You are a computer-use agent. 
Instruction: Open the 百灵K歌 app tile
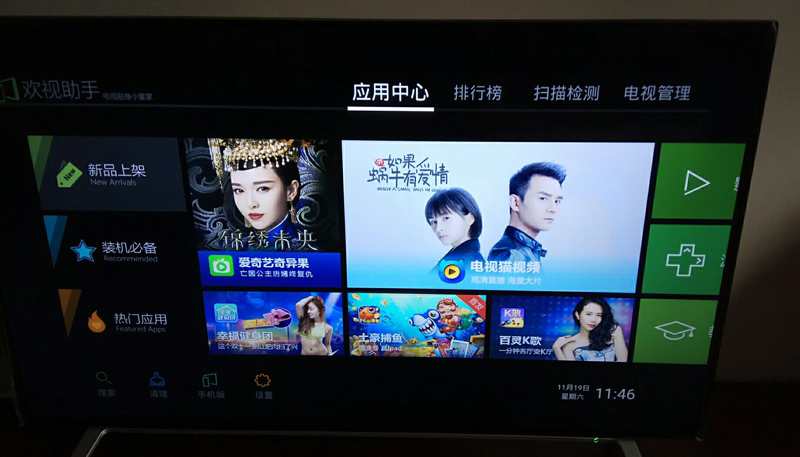pos(561,327)
